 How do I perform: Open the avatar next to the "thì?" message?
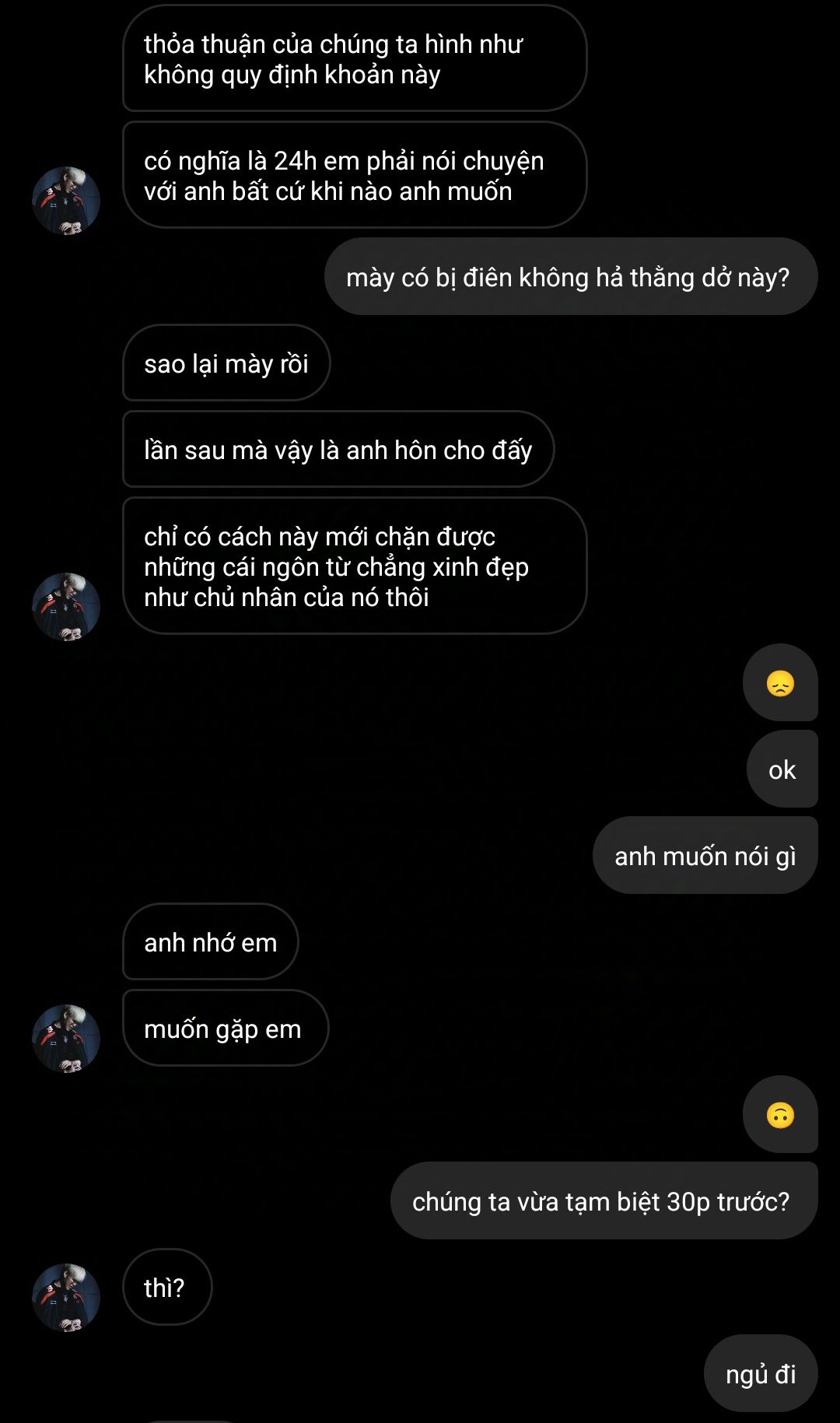click(x=66, y=1297)
